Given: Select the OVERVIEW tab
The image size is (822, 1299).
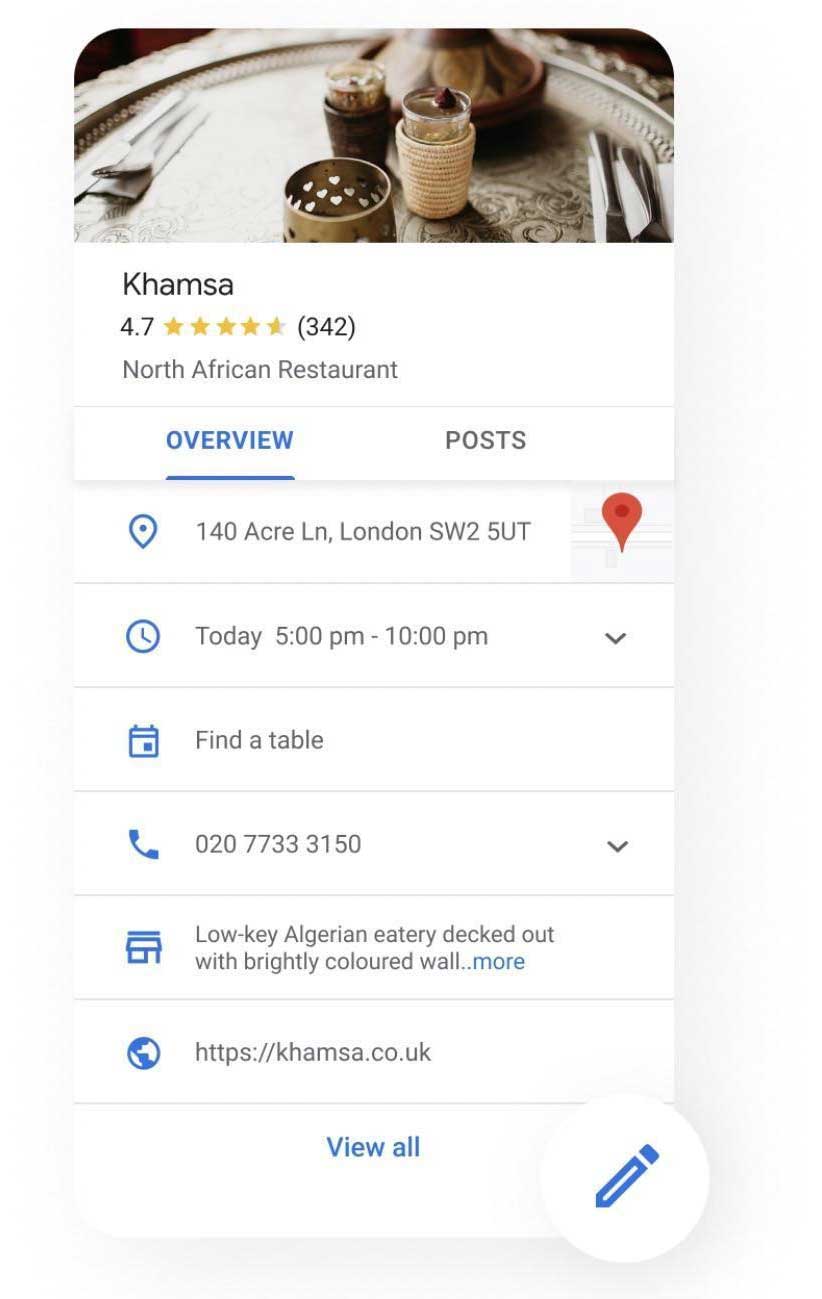Looking at the screenshot, I should 229,440.
